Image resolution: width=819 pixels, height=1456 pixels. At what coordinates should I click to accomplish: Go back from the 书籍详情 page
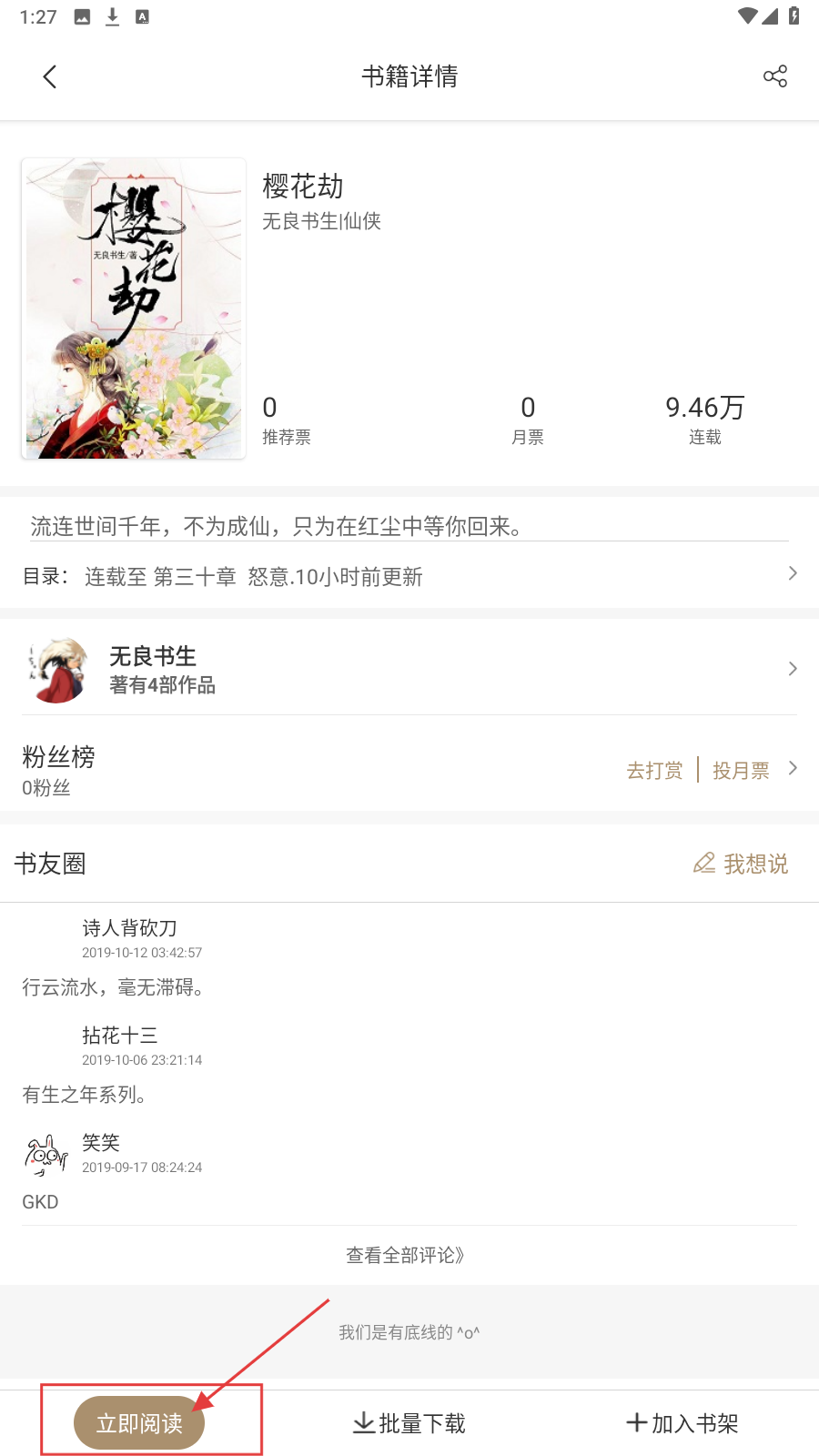50,77
